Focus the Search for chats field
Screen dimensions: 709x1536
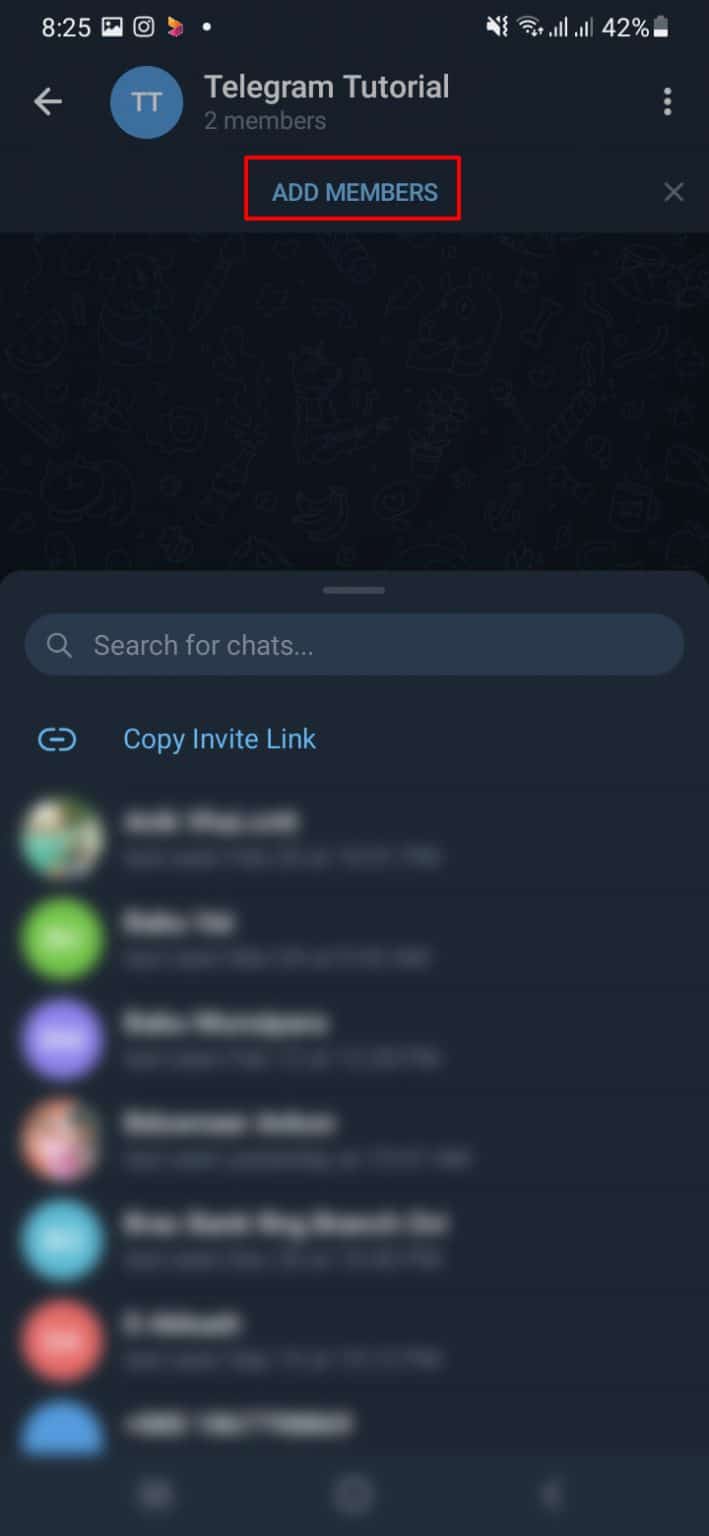[354, 645]
